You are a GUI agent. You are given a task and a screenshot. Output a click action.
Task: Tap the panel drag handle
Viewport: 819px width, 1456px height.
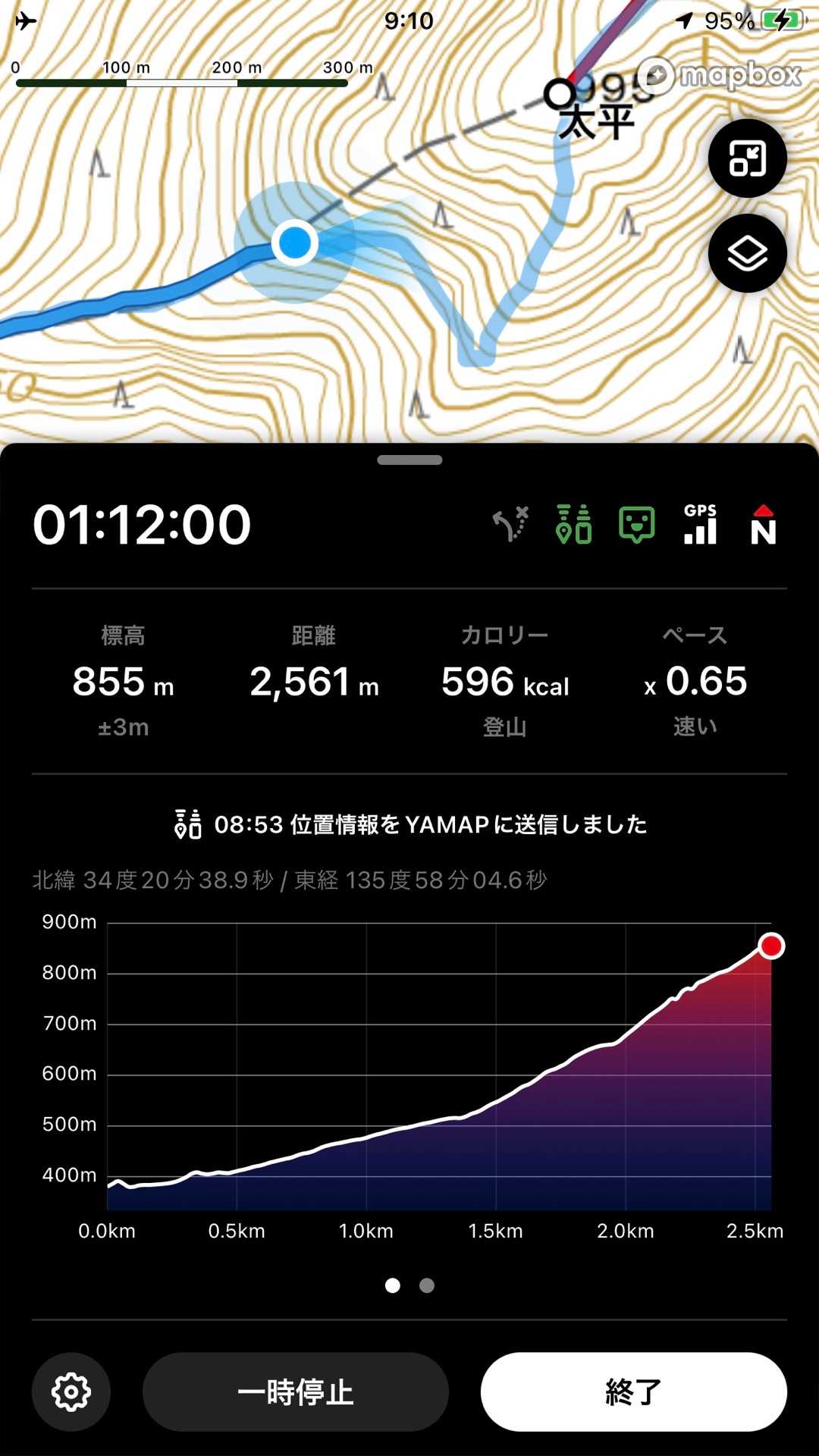point(409,460)
